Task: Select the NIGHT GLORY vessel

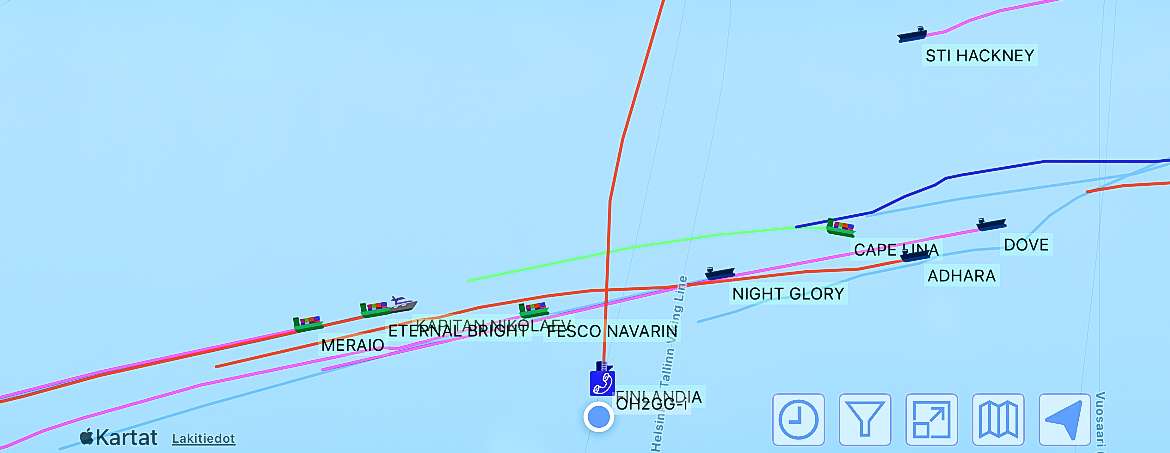Action: click(720, 272)
